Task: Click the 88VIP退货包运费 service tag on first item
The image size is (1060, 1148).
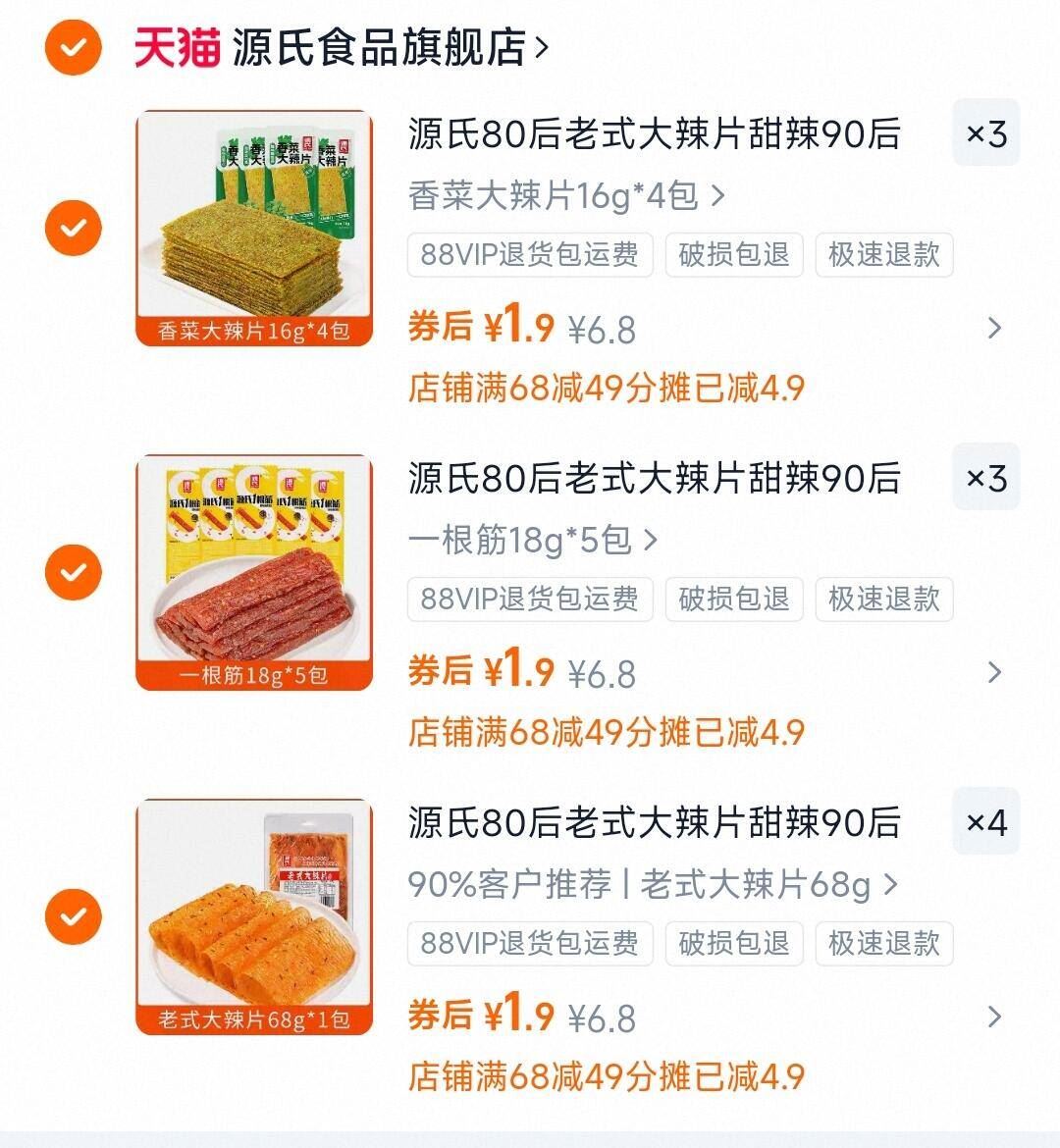Action: pos(530,255)
